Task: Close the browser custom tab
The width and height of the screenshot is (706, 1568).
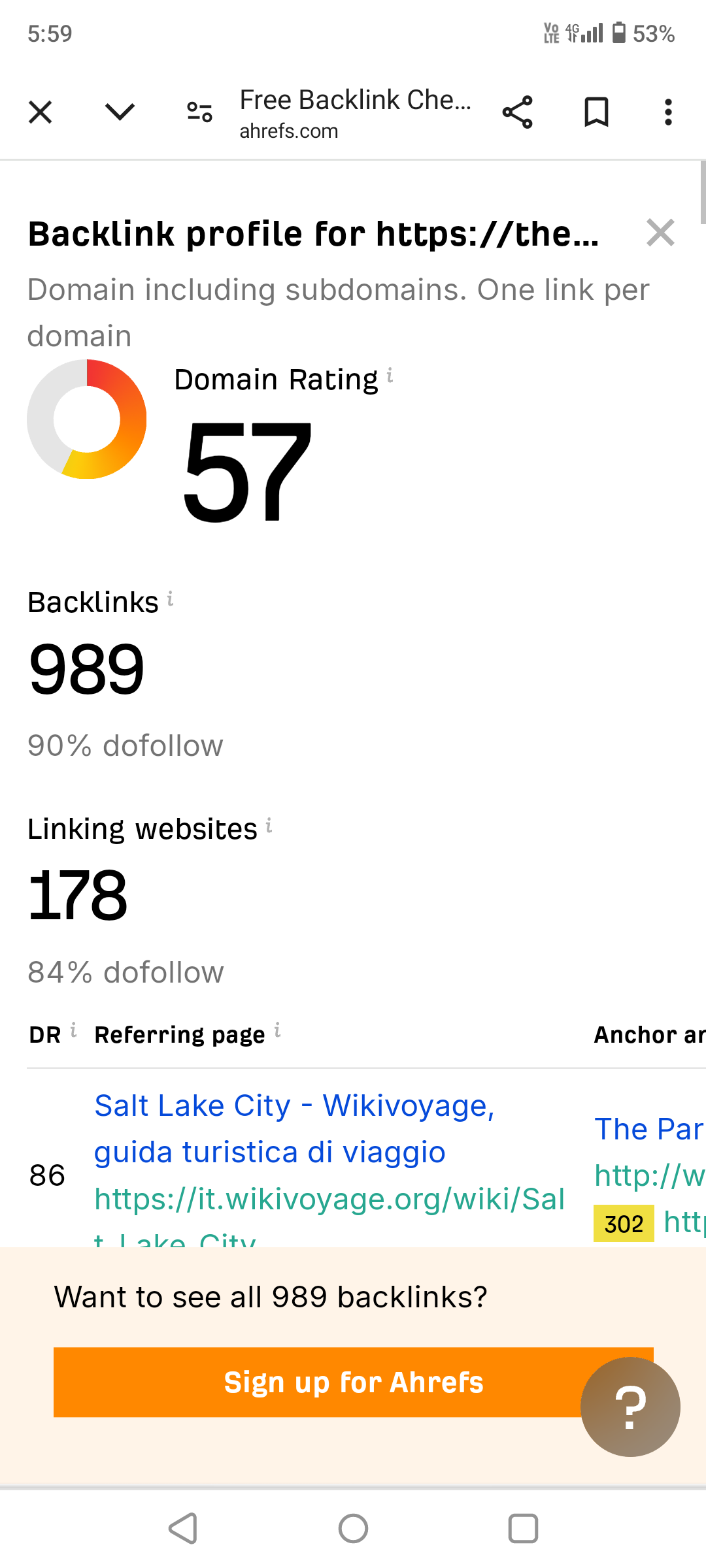Action: (41, 112)
